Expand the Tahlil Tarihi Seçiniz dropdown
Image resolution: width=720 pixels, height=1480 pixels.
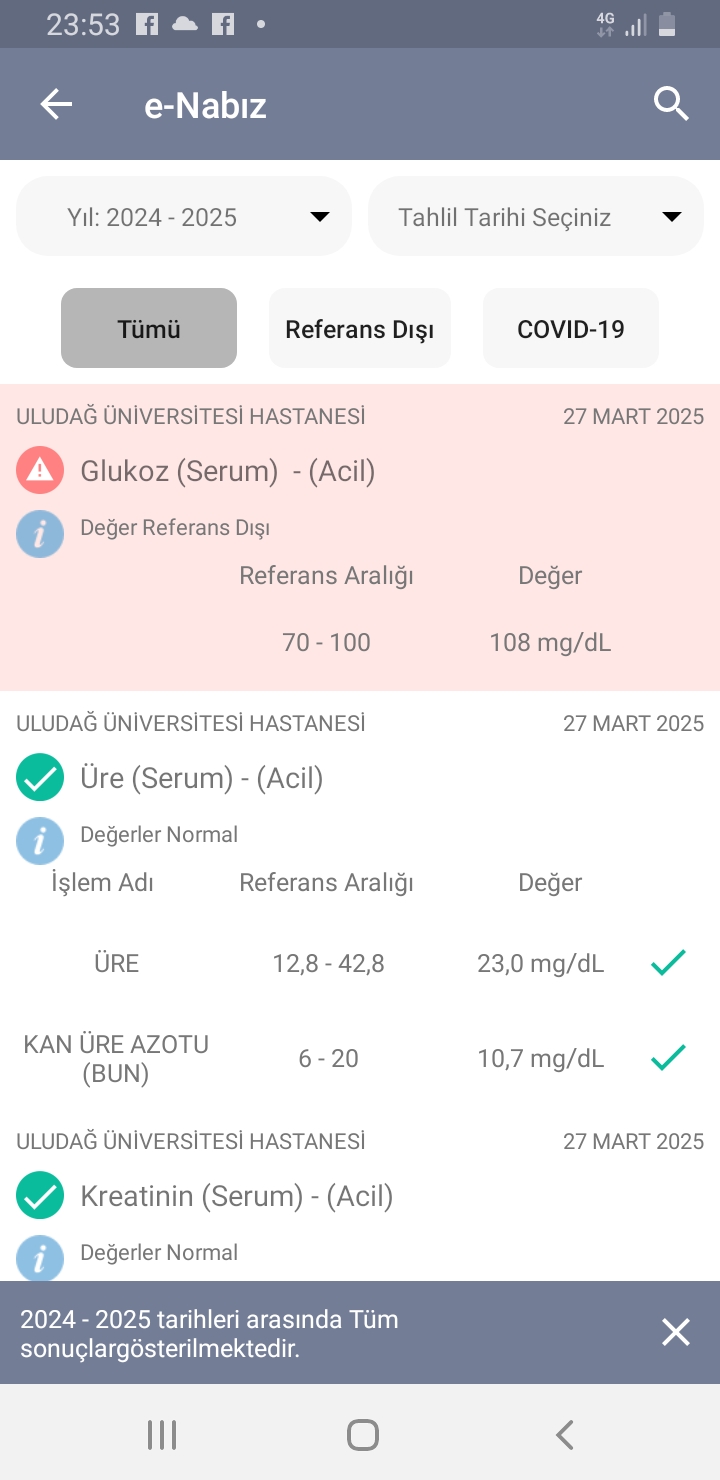click(536, 217)
